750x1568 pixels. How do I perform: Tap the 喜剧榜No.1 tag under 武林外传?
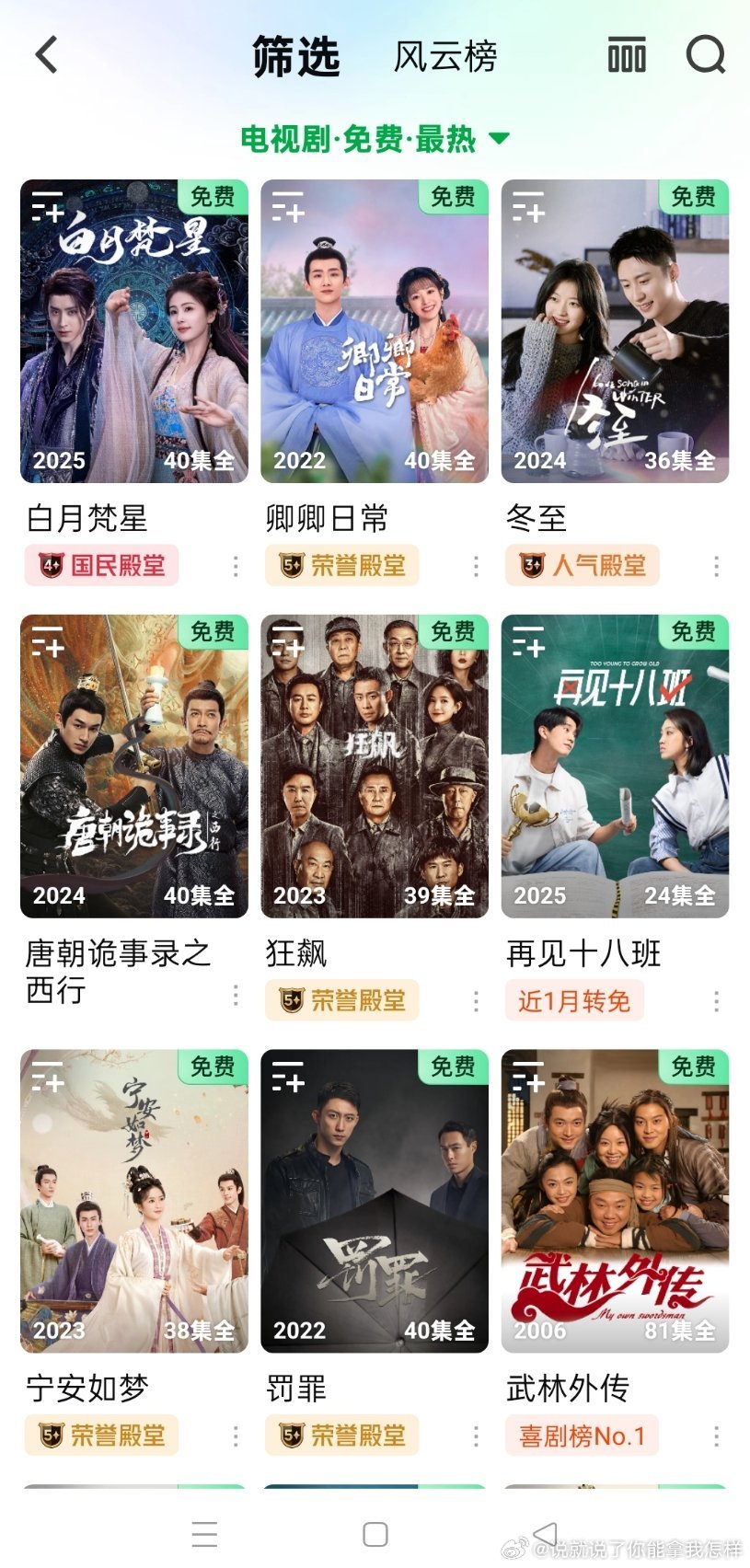click(582, 1435)
